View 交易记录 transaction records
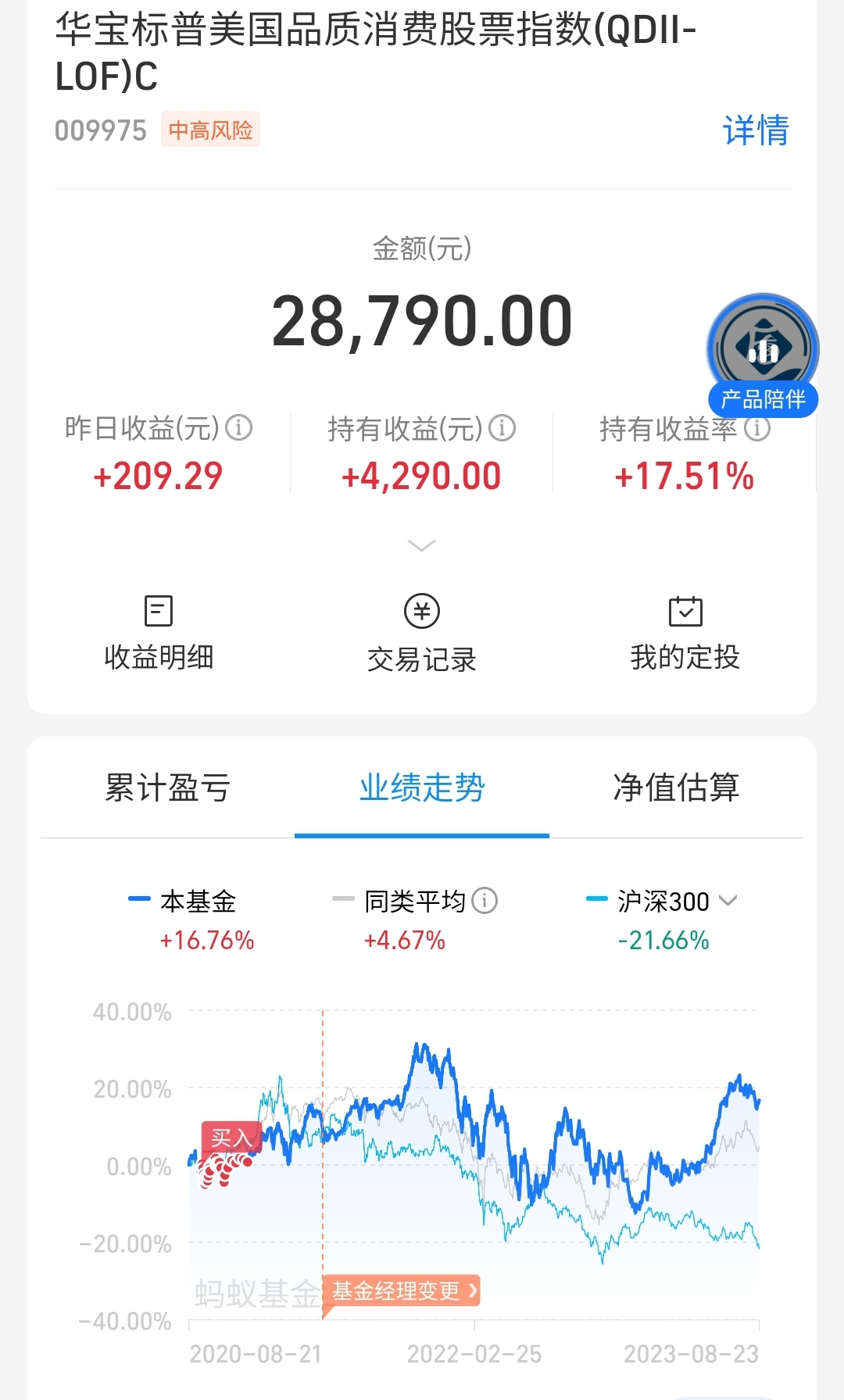 [x=422, y=633]
